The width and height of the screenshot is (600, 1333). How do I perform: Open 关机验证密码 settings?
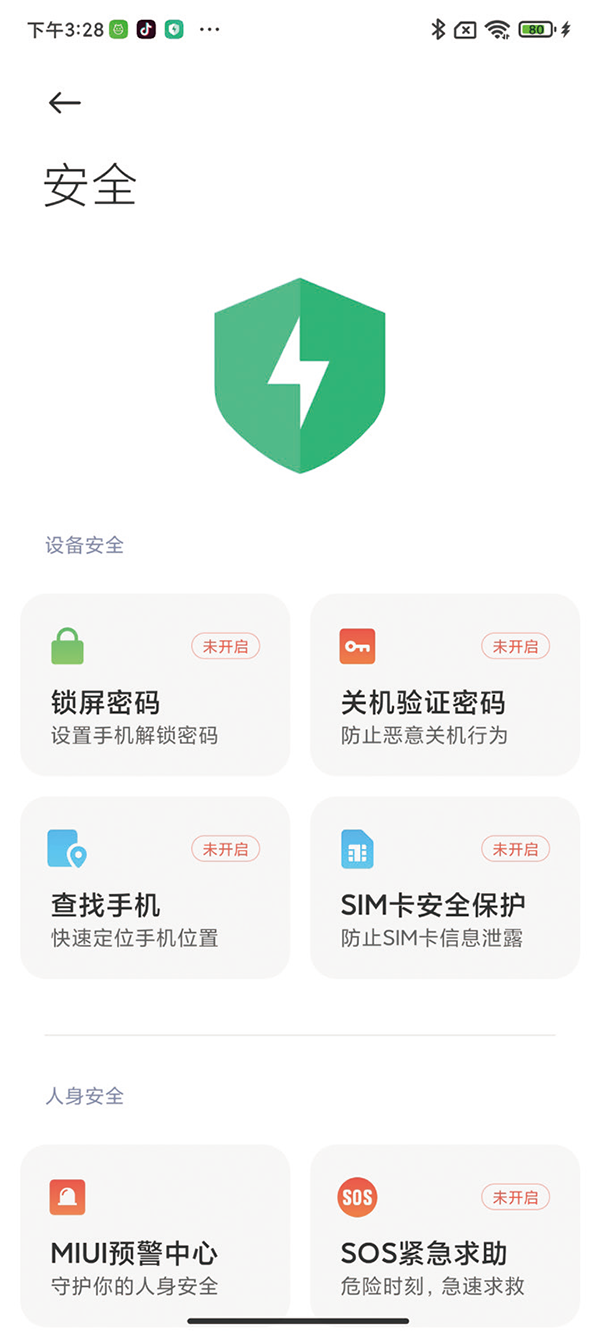coord(445,685)
